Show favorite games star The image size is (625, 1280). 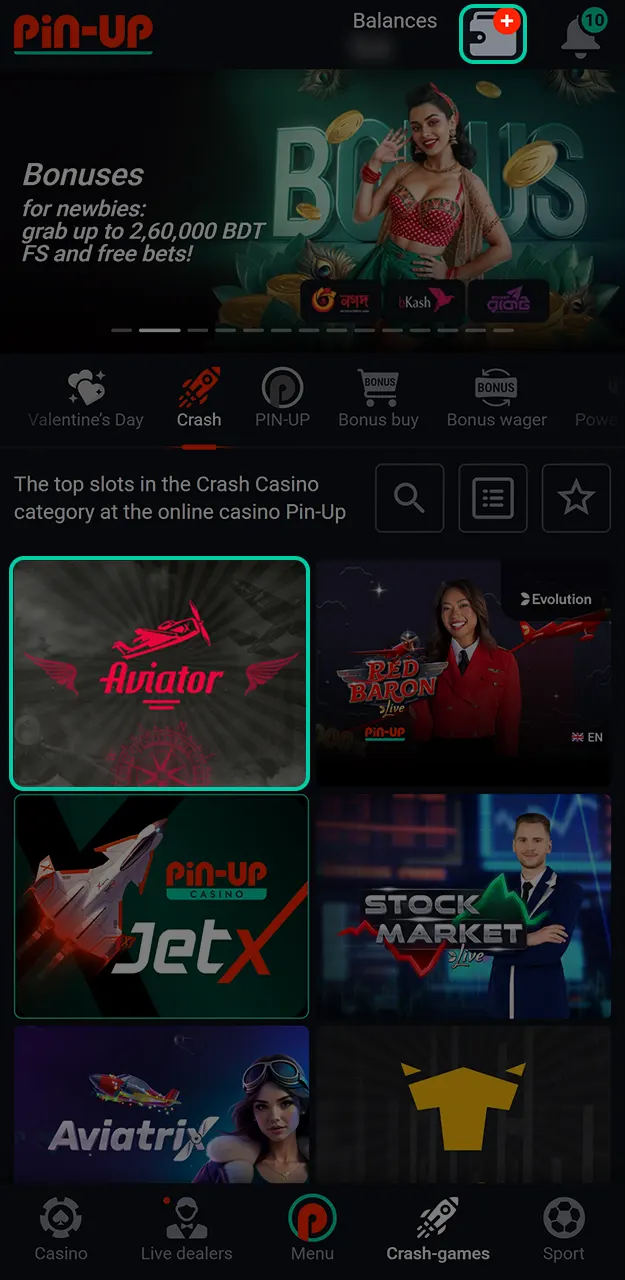coord(576,497)
